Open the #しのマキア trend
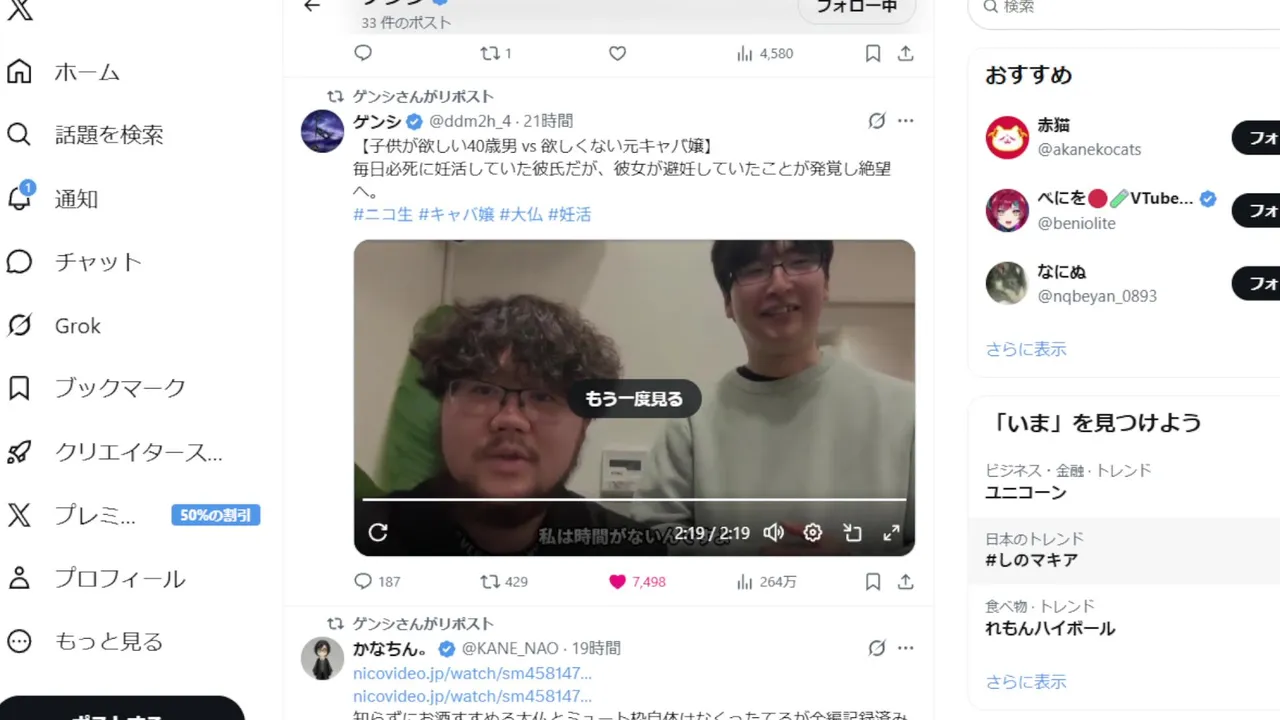Screen dimensions: 1280x720 (x=1031, y=560)
